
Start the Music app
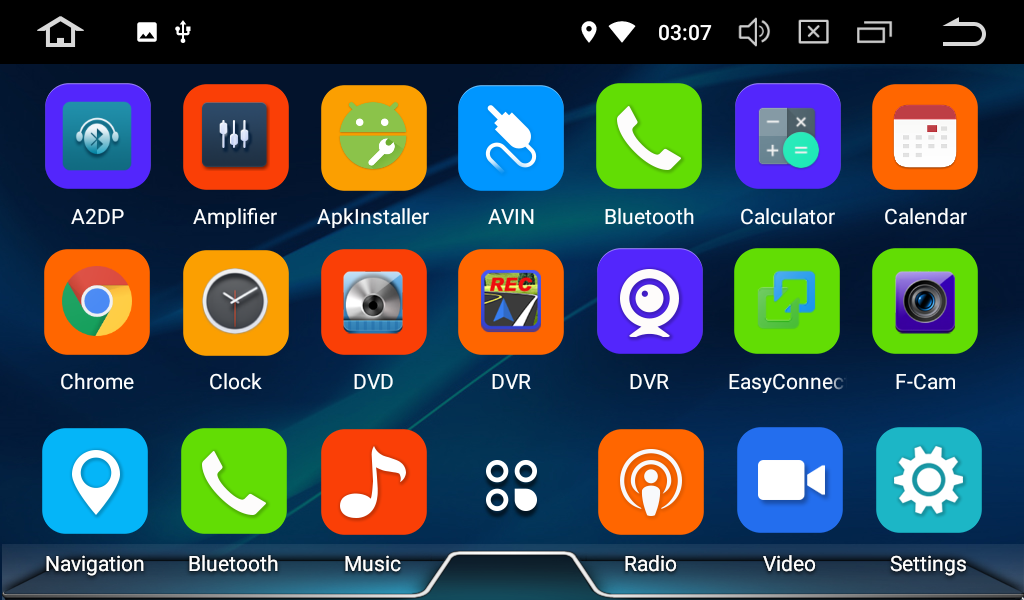373,481
